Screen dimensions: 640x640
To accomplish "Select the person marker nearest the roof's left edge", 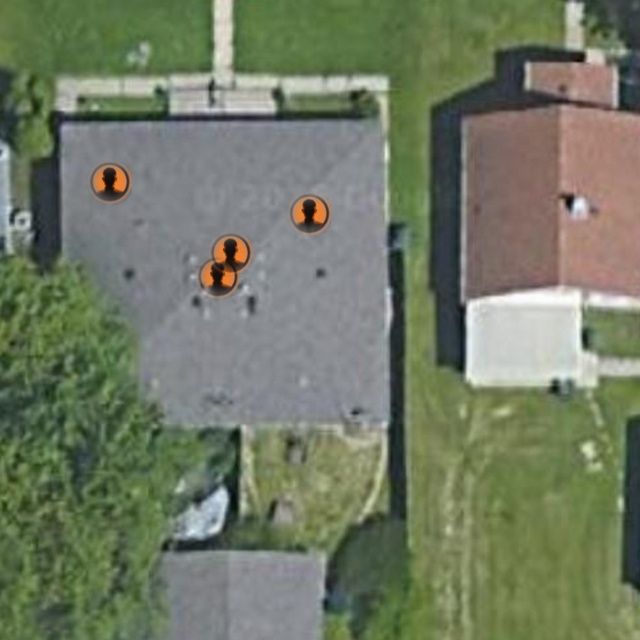I will [x=110, y=182].
